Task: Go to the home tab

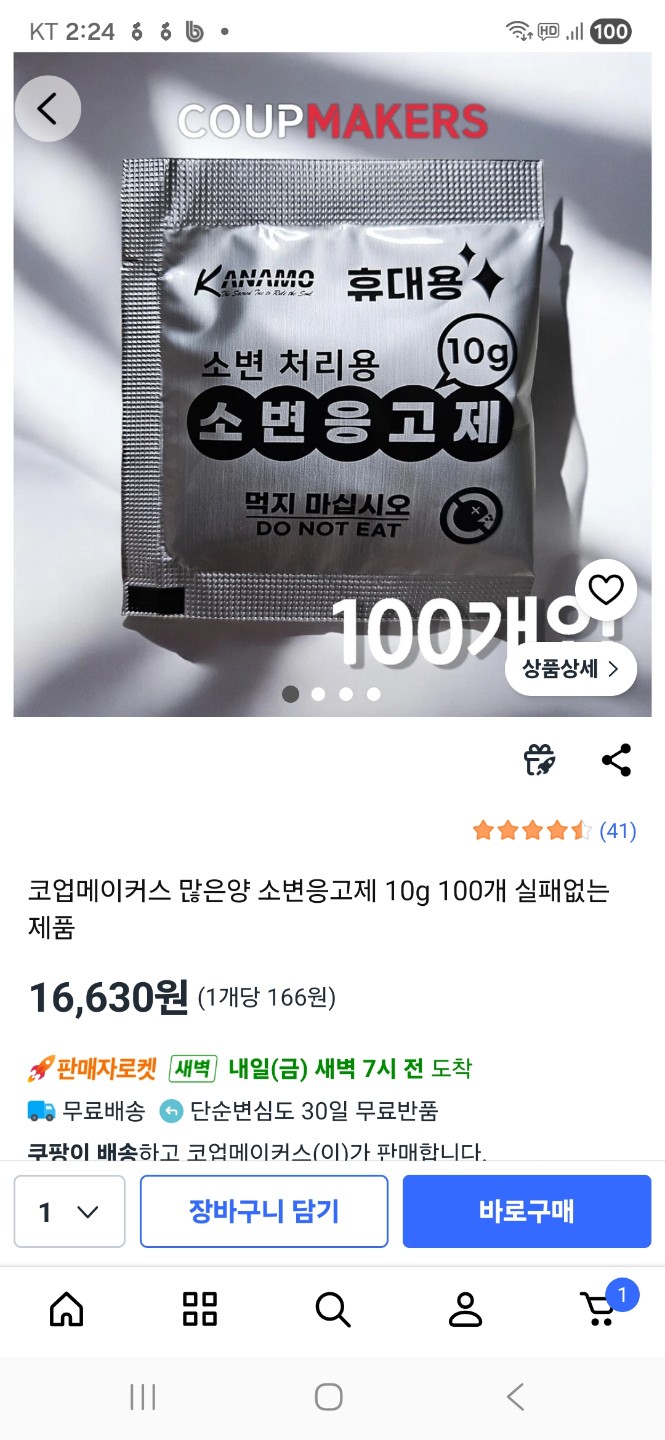Action: pyautogui.click(x=67, y=1308)
